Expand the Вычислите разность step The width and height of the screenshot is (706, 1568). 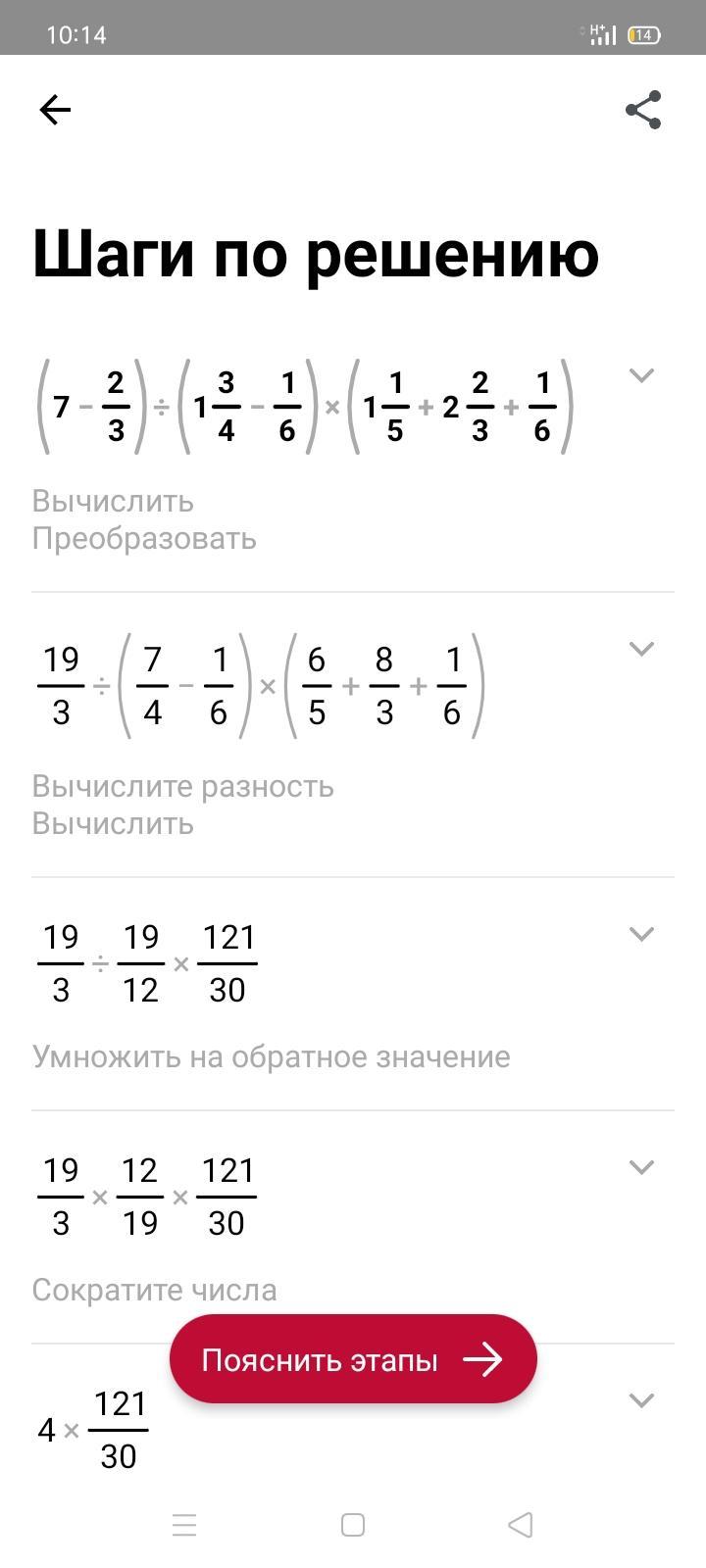click(x=641, y=649)
